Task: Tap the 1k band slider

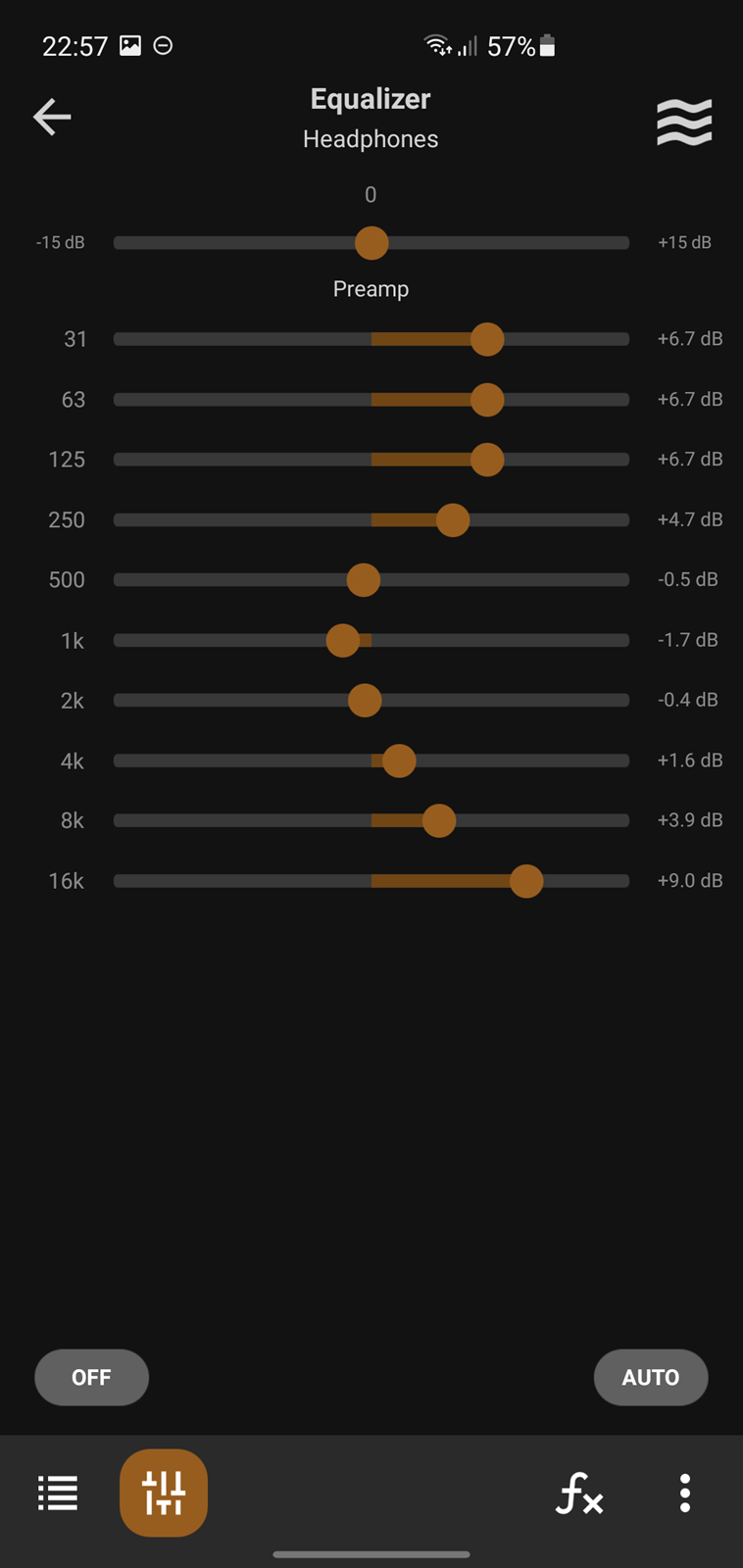Action: click(x=371, y=640)
